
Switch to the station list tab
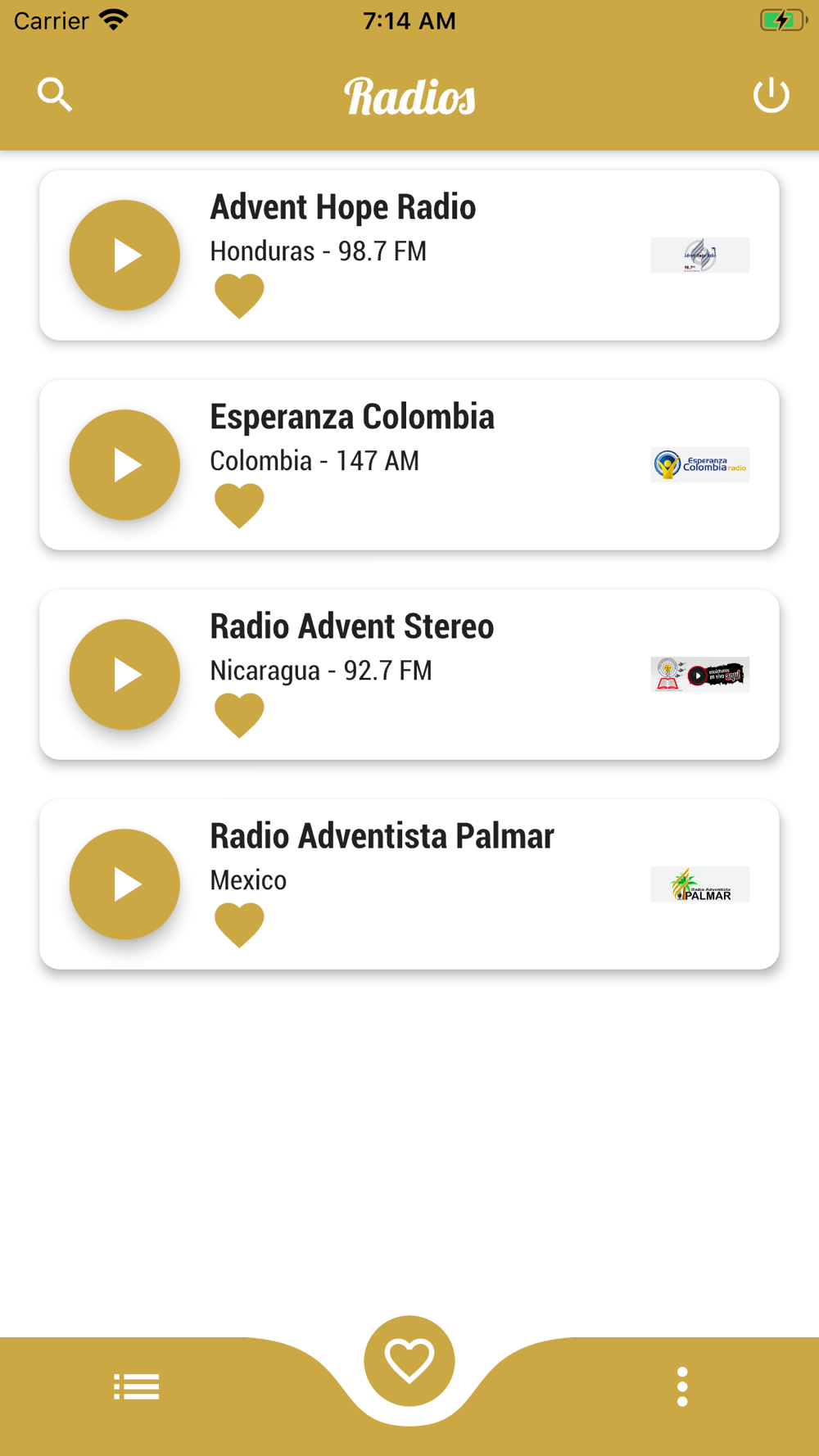tap(136, 1387)
